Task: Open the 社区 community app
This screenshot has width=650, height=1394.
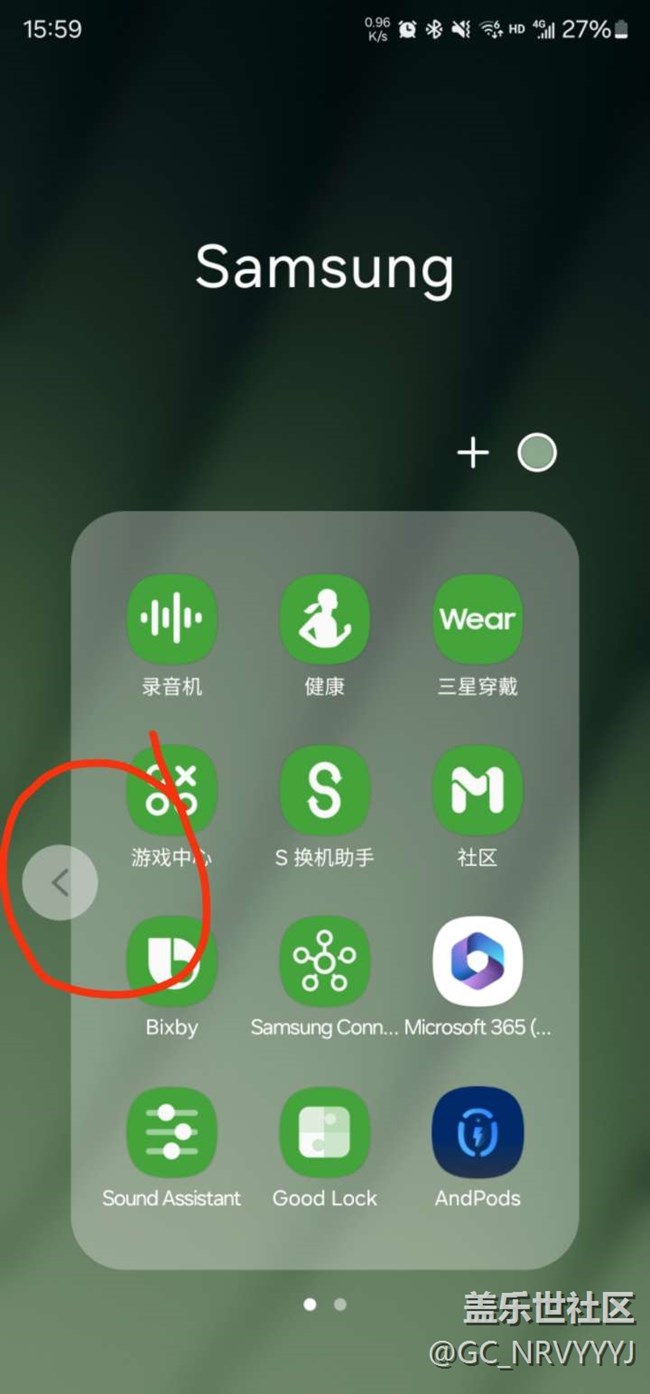Action: (x=477, y=792)
